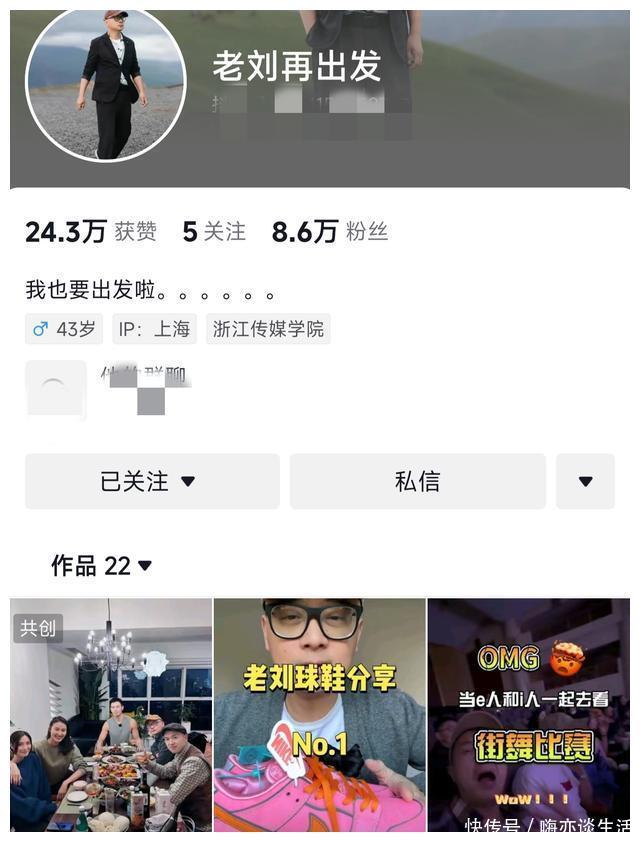Tap the 浙江传媒学院 school tag
Screen dimensions: 640x842
[x=268, y=329]
